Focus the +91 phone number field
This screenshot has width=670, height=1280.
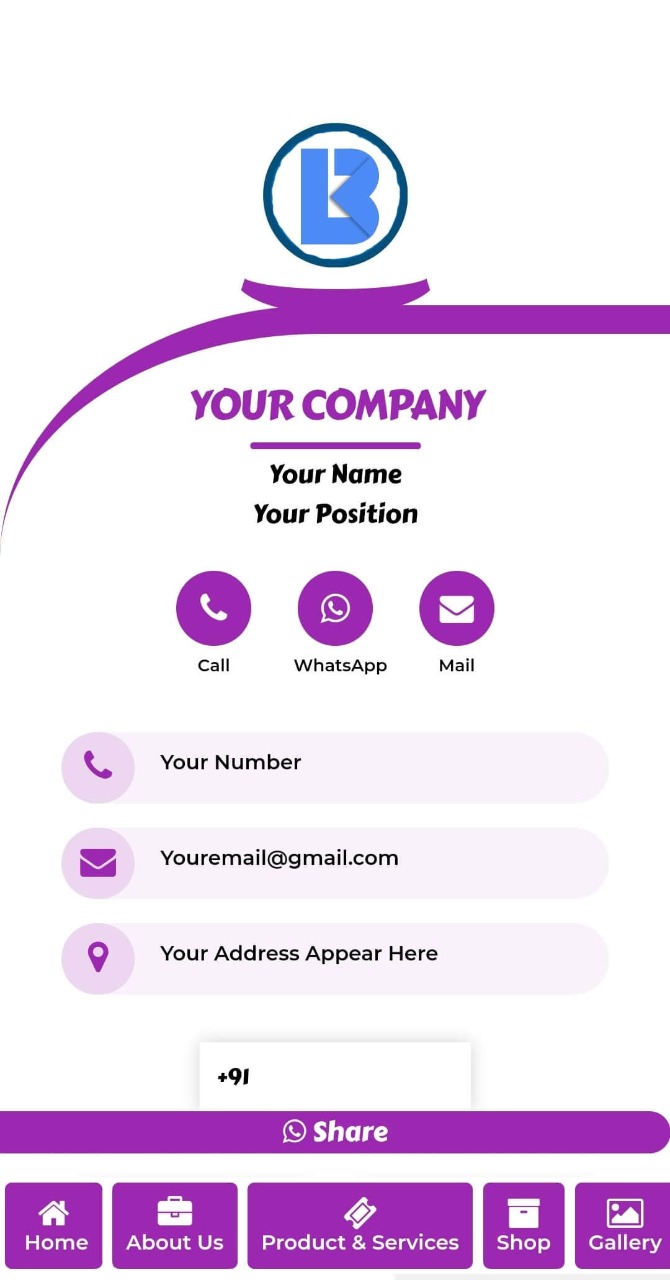click(x=335, y=1076)
